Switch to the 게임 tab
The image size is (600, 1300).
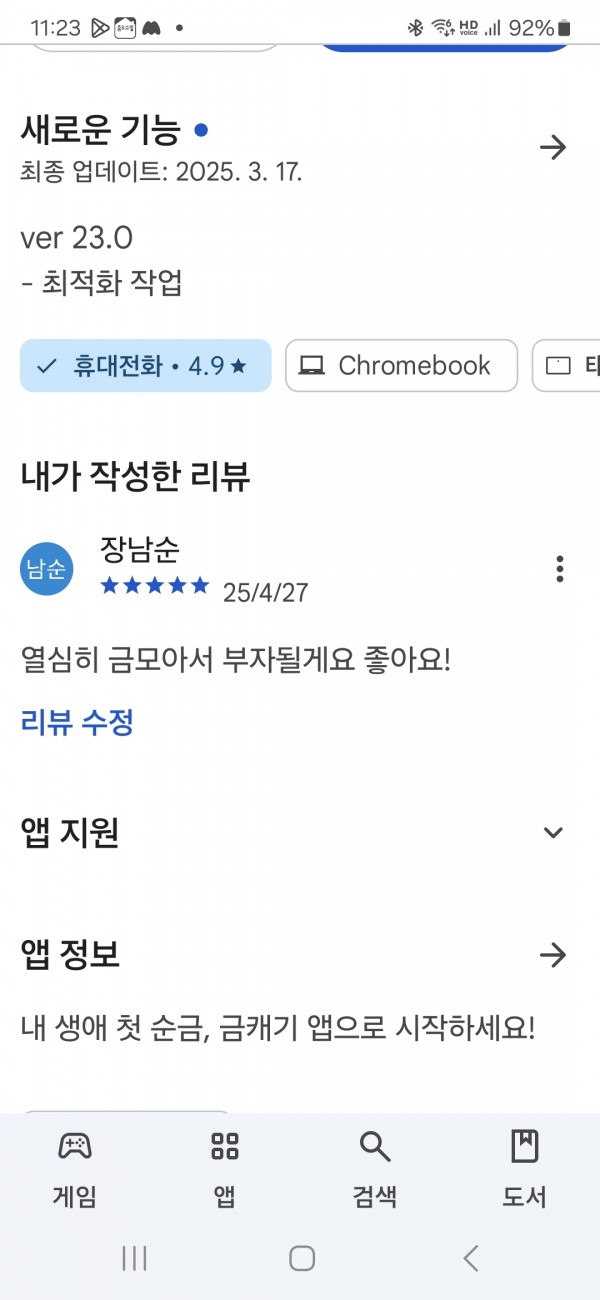75,1168
